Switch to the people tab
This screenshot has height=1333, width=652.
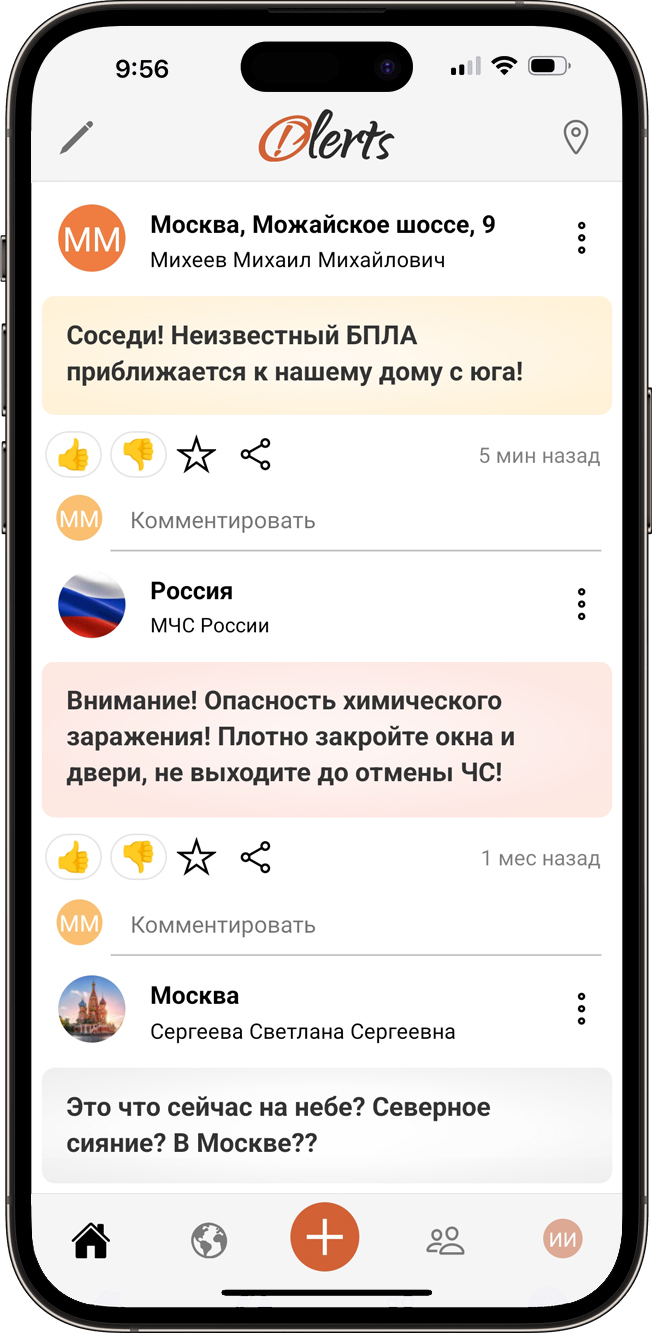(445, 1241)
